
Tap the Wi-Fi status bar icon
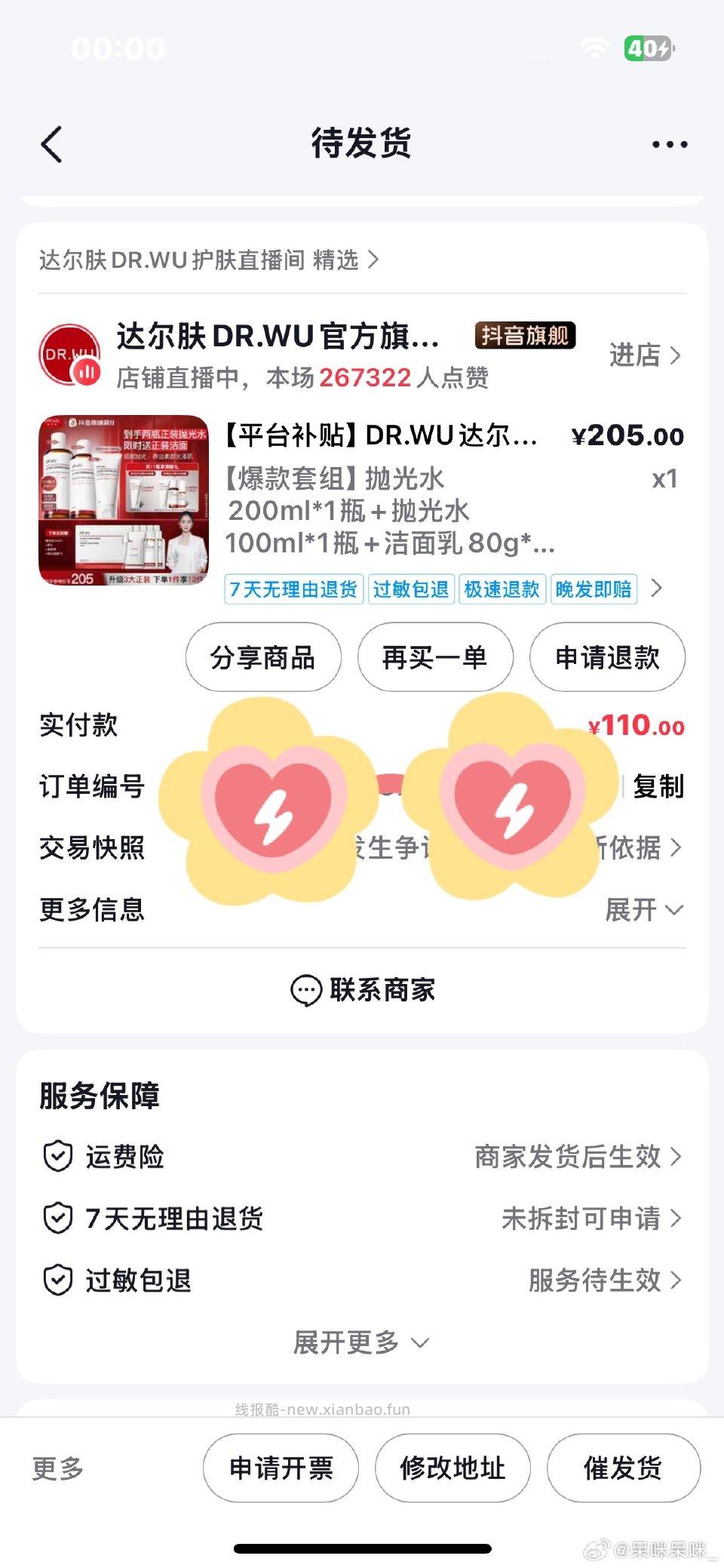coord(597,47)
